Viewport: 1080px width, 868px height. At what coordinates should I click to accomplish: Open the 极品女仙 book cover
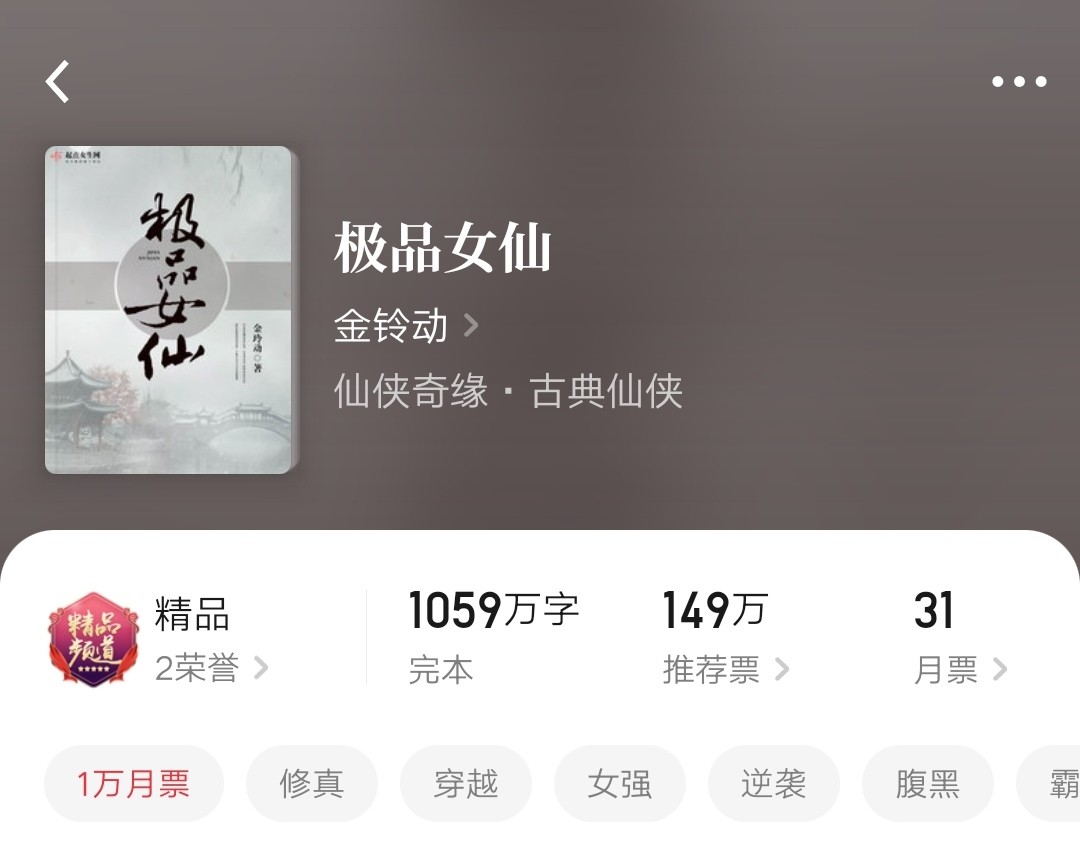pos(168,310)
